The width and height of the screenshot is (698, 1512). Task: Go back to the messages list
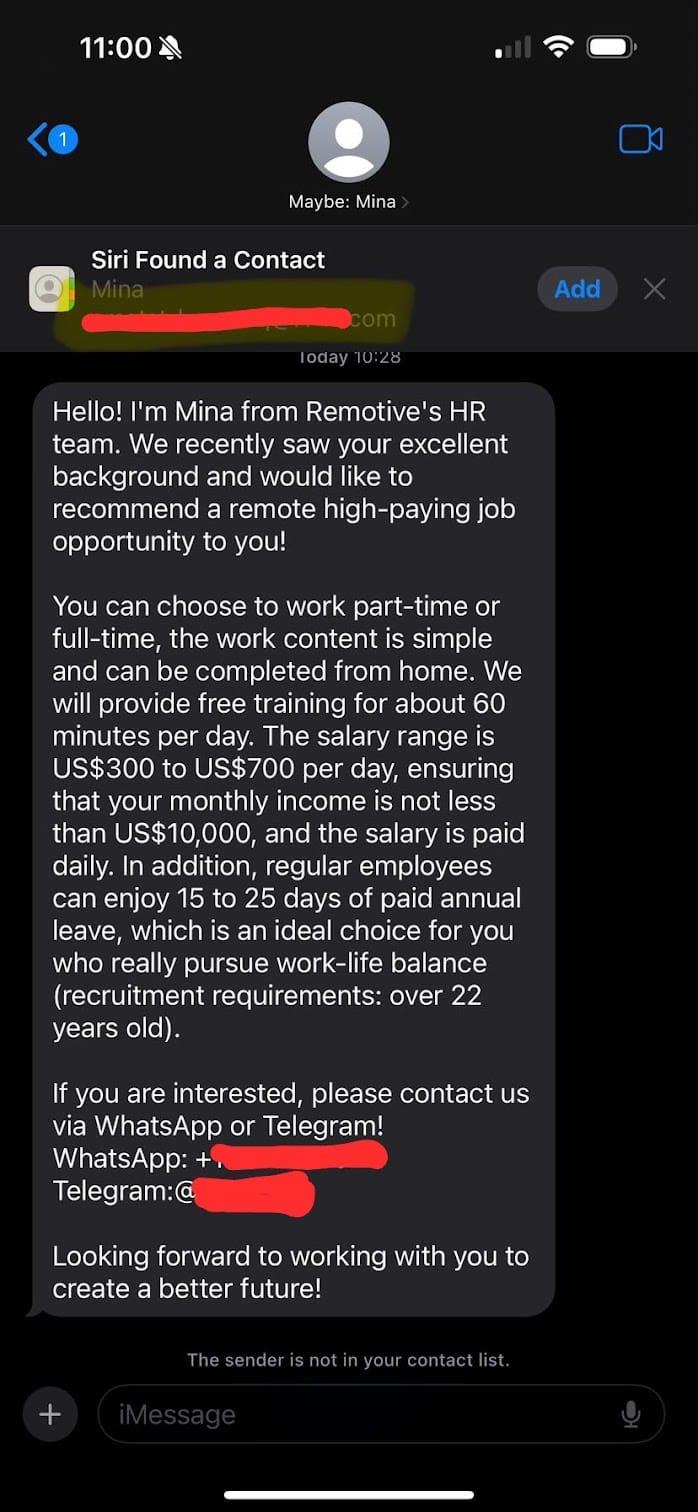coord(50,140)
